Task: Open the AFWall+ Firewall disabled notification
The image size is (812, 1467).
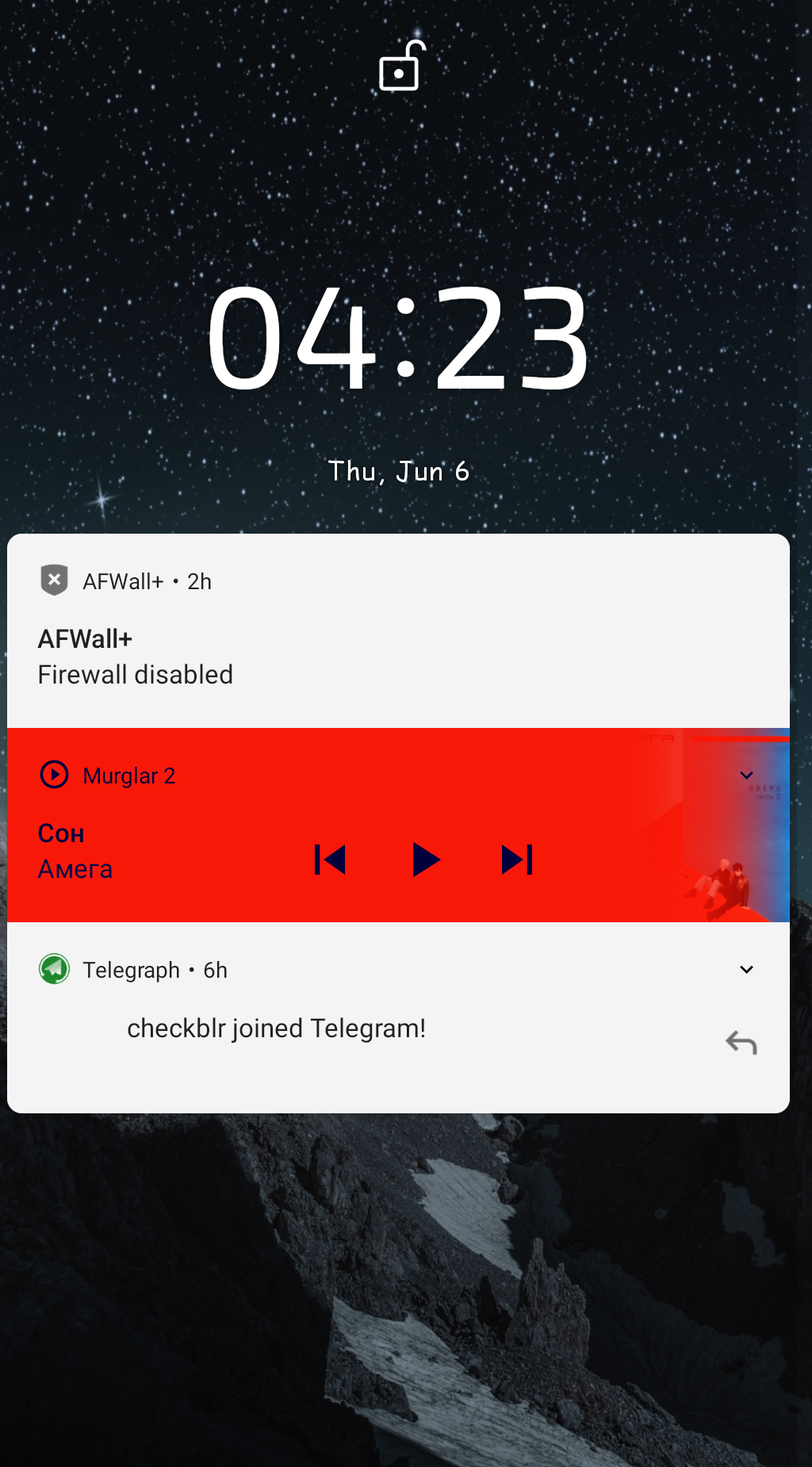Action: [x=317, y=657]
